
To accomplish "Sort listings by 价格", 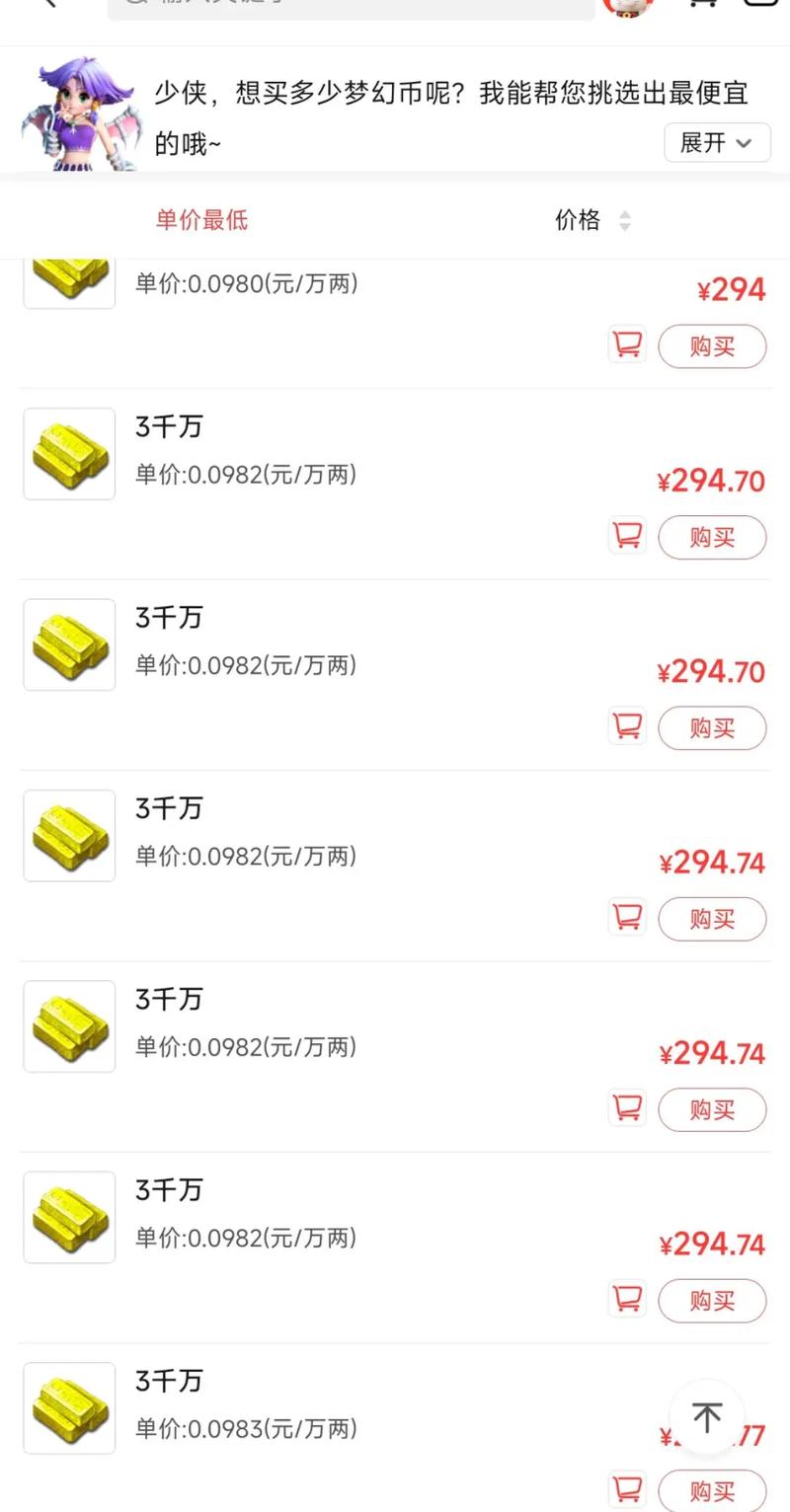I will coord(592,220).
